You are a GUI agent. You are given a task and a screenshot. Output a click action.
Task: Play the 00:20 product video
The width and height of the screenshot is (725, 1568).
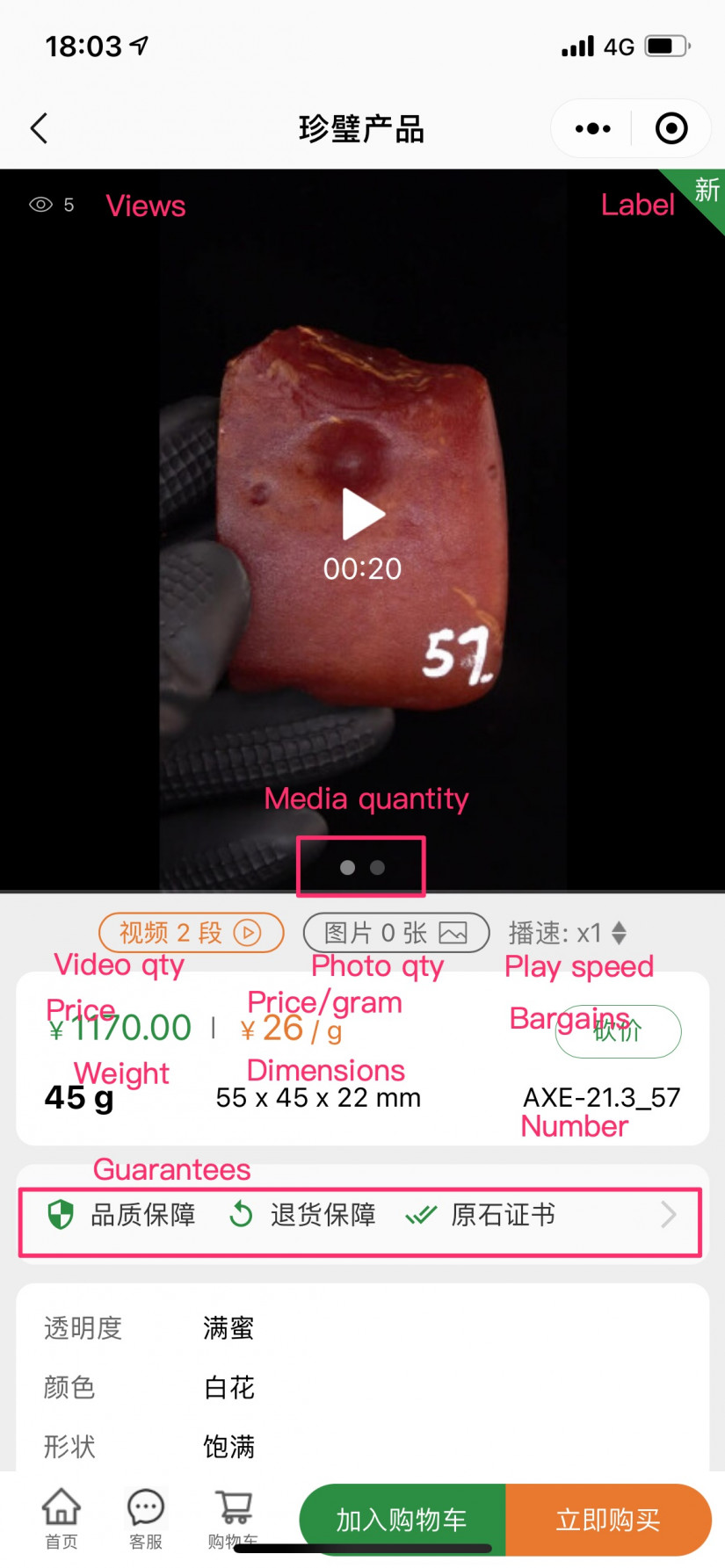(362, 514)
